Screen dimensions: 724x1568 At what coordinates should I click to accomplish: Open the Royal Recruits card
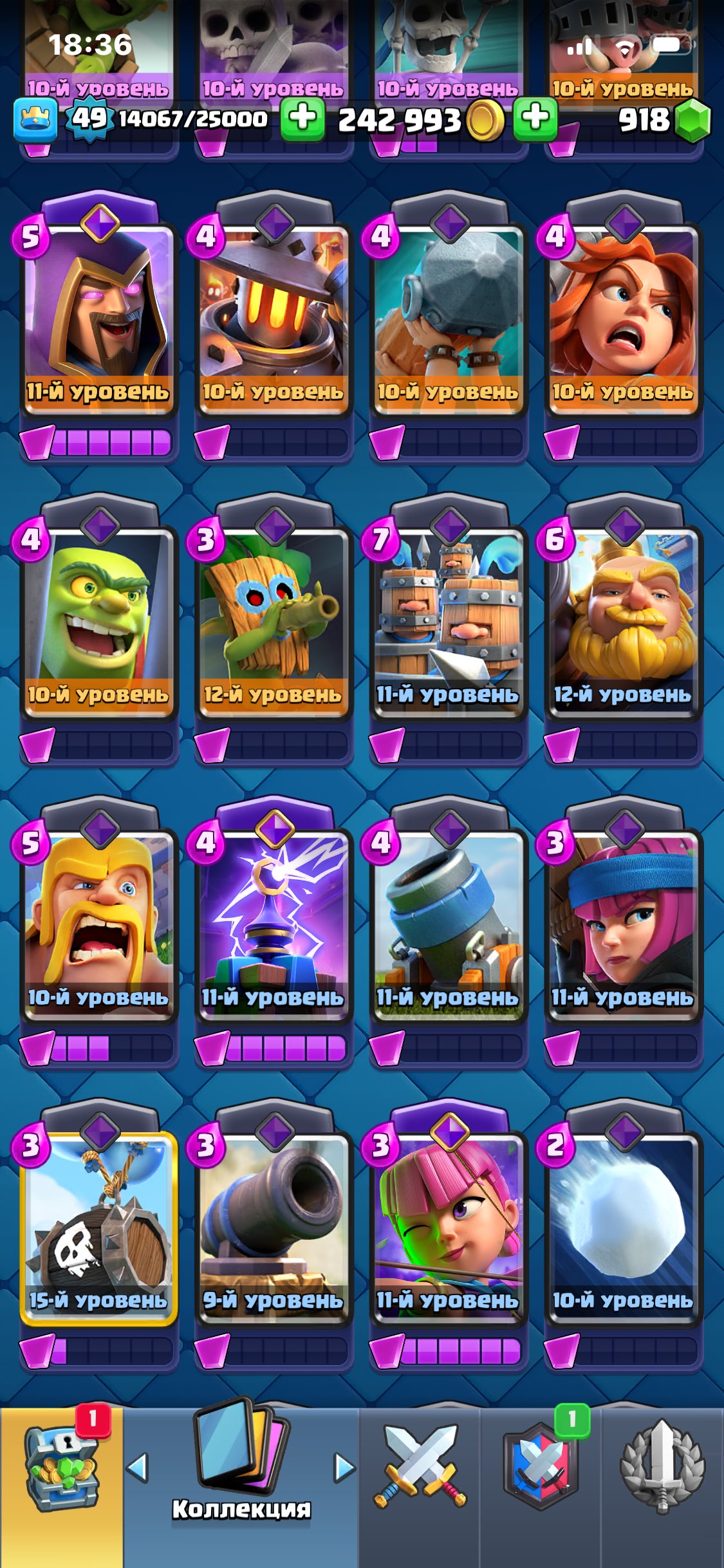pos(448,618)
